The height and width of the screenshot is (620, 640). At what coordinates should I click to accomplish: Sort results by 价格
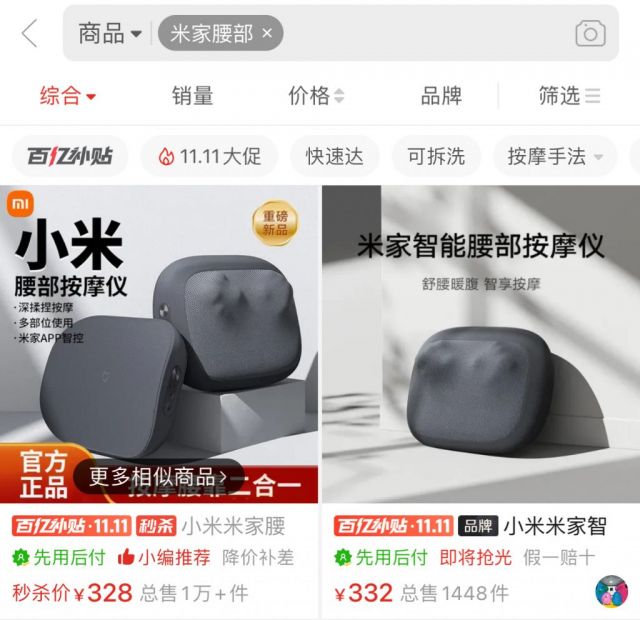coord(316,96)
